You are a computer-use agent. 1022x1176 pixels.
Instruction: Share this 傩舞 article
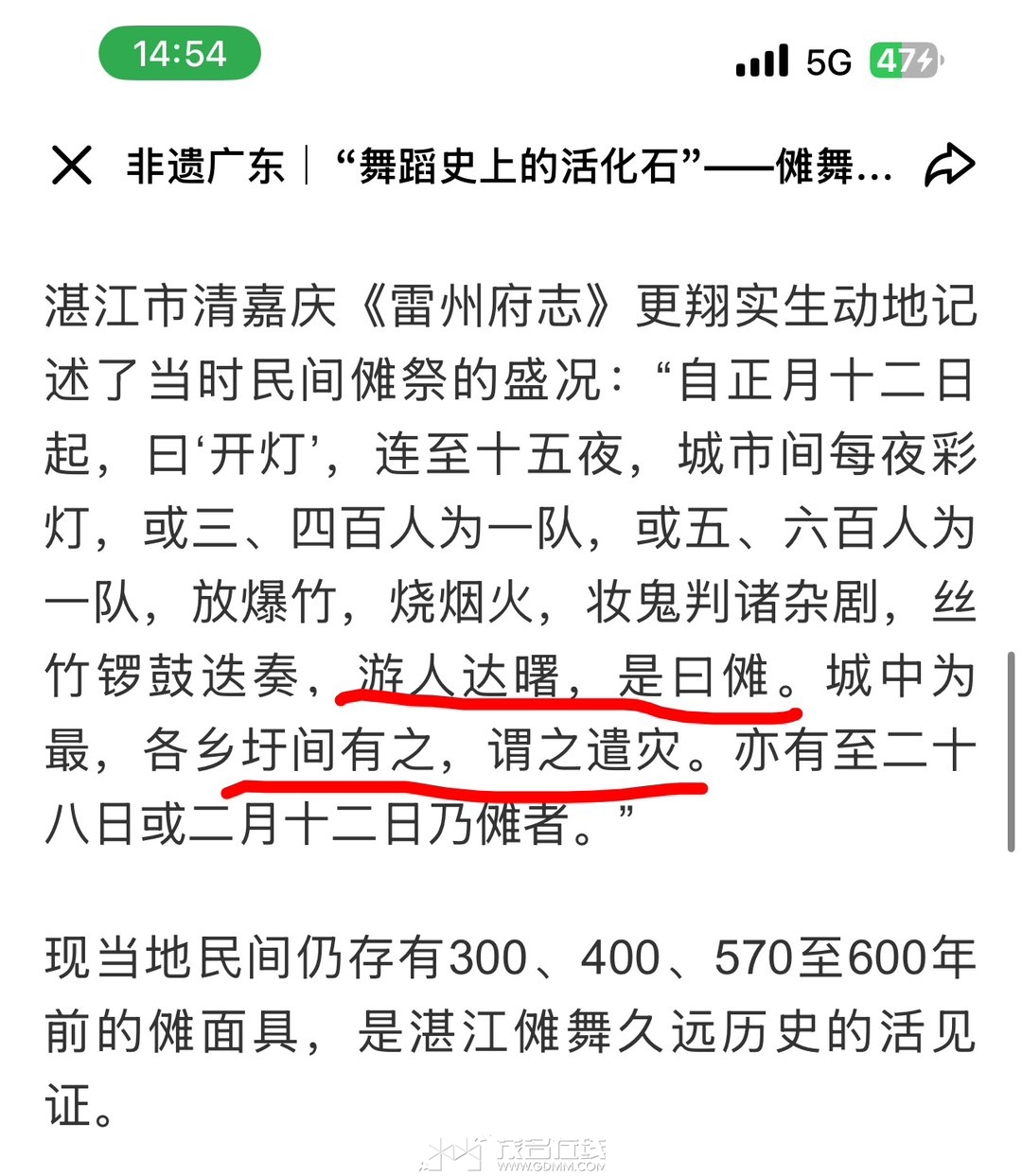click(948, 167)
